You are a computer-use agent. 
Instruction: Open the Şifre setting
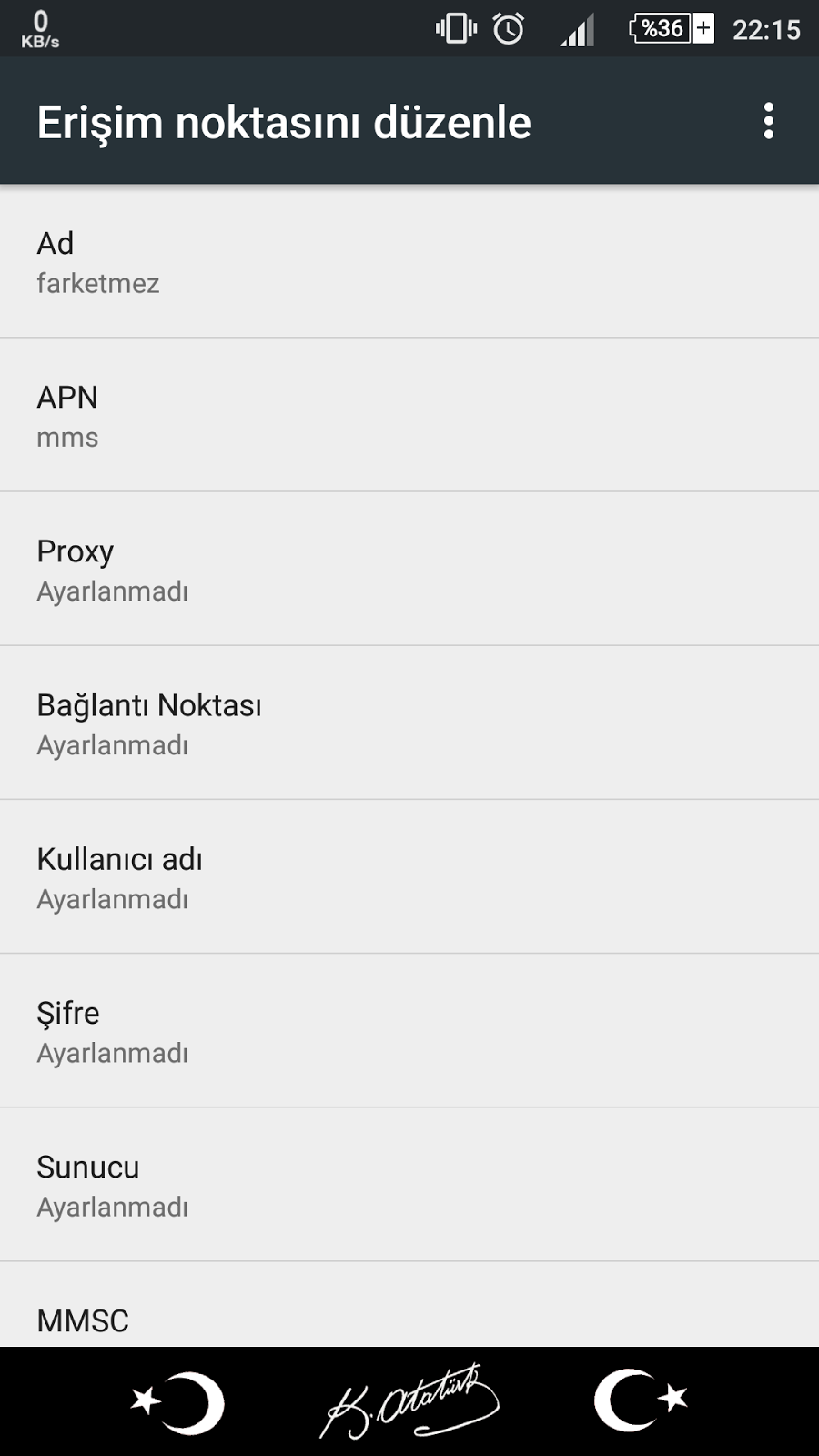coord(409,1030)
